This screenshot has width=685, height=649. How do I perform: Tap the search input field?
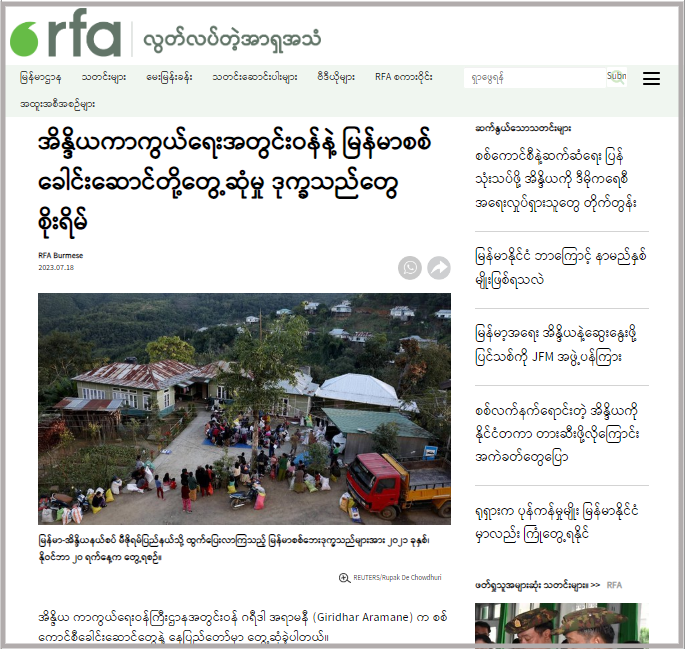[x=533, y=77]
